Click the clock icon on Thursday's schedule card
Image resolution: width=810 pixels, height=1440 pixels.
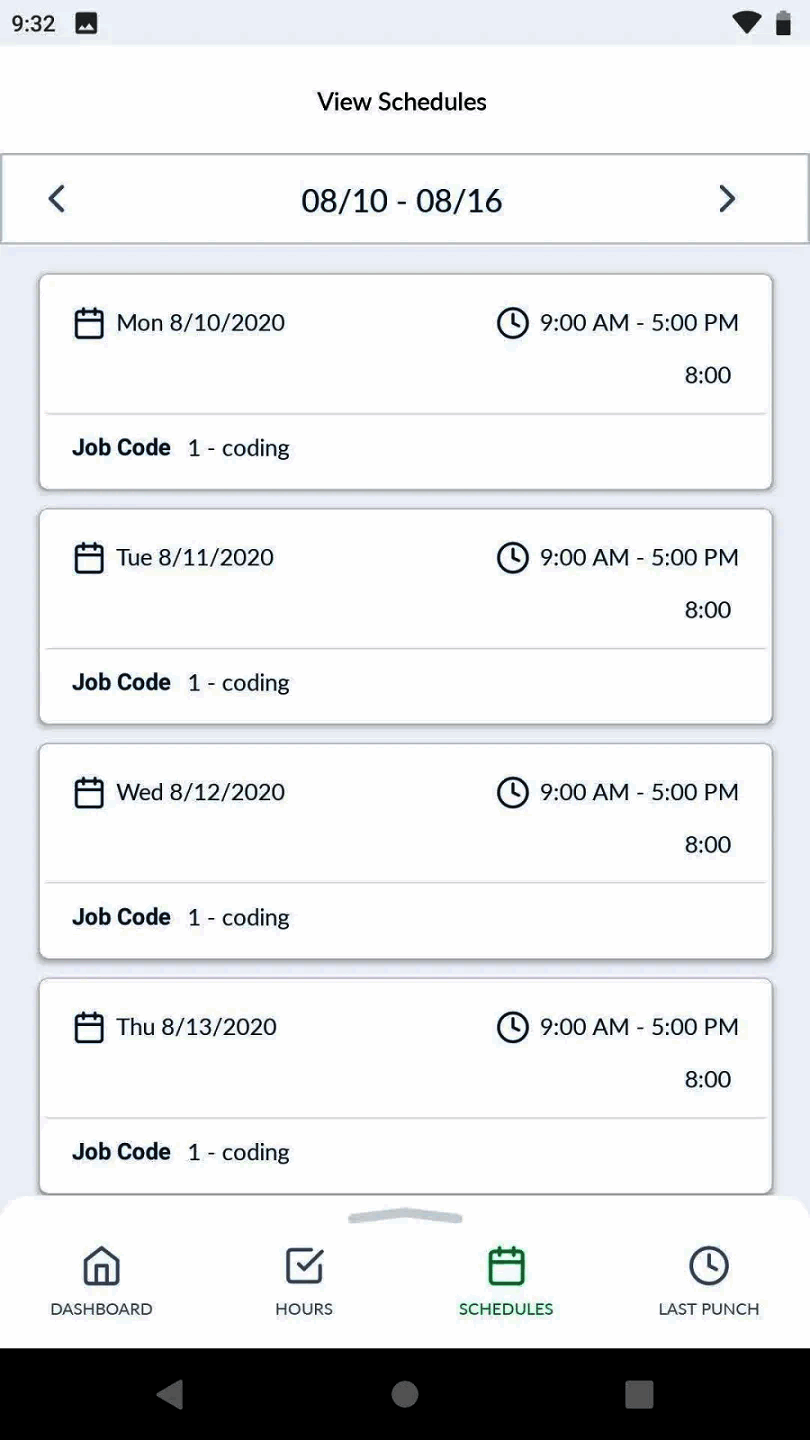tap(512, 1026)
